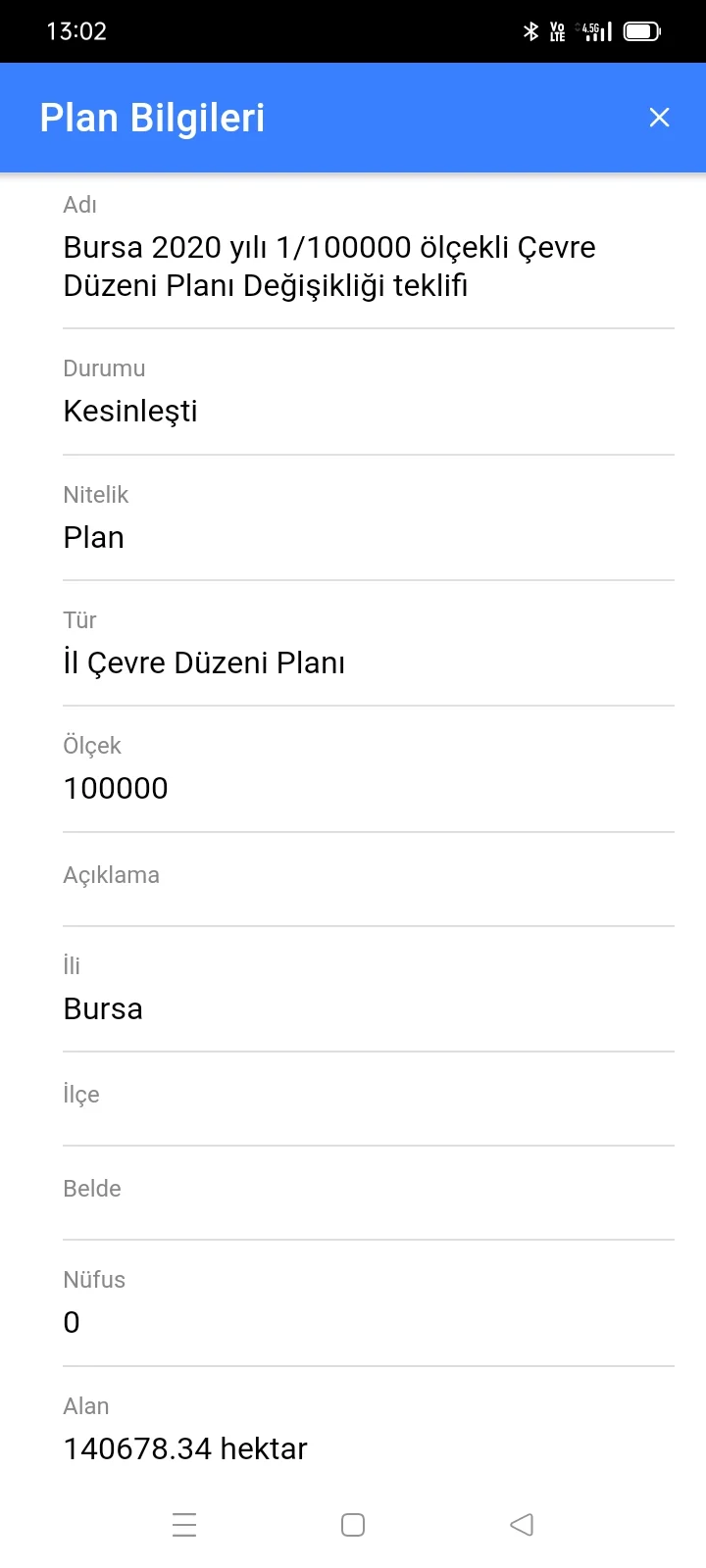Tap the Ölçek value 100000

[116, 788]
